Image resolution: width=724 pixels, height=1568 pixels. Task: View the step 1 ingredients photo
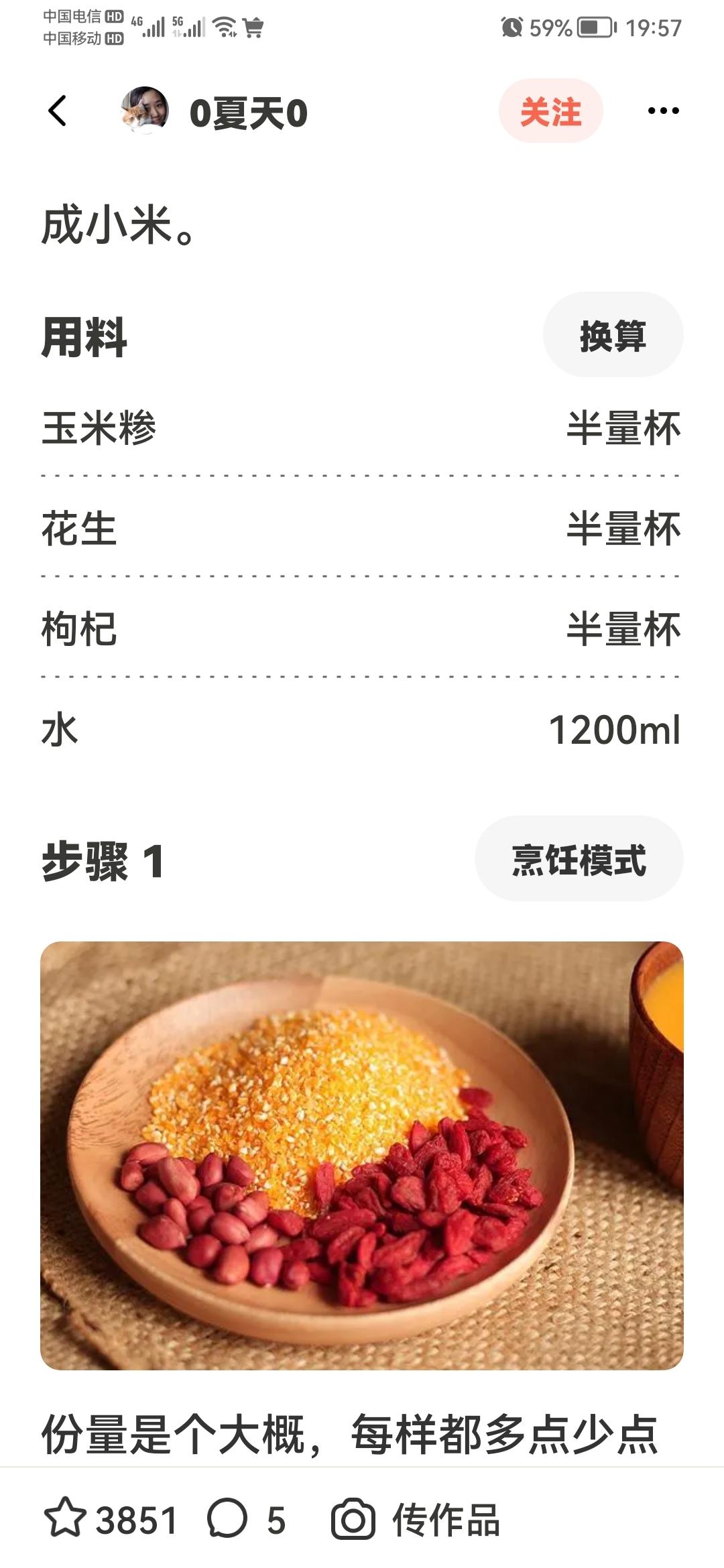[x=362, y=1155]
